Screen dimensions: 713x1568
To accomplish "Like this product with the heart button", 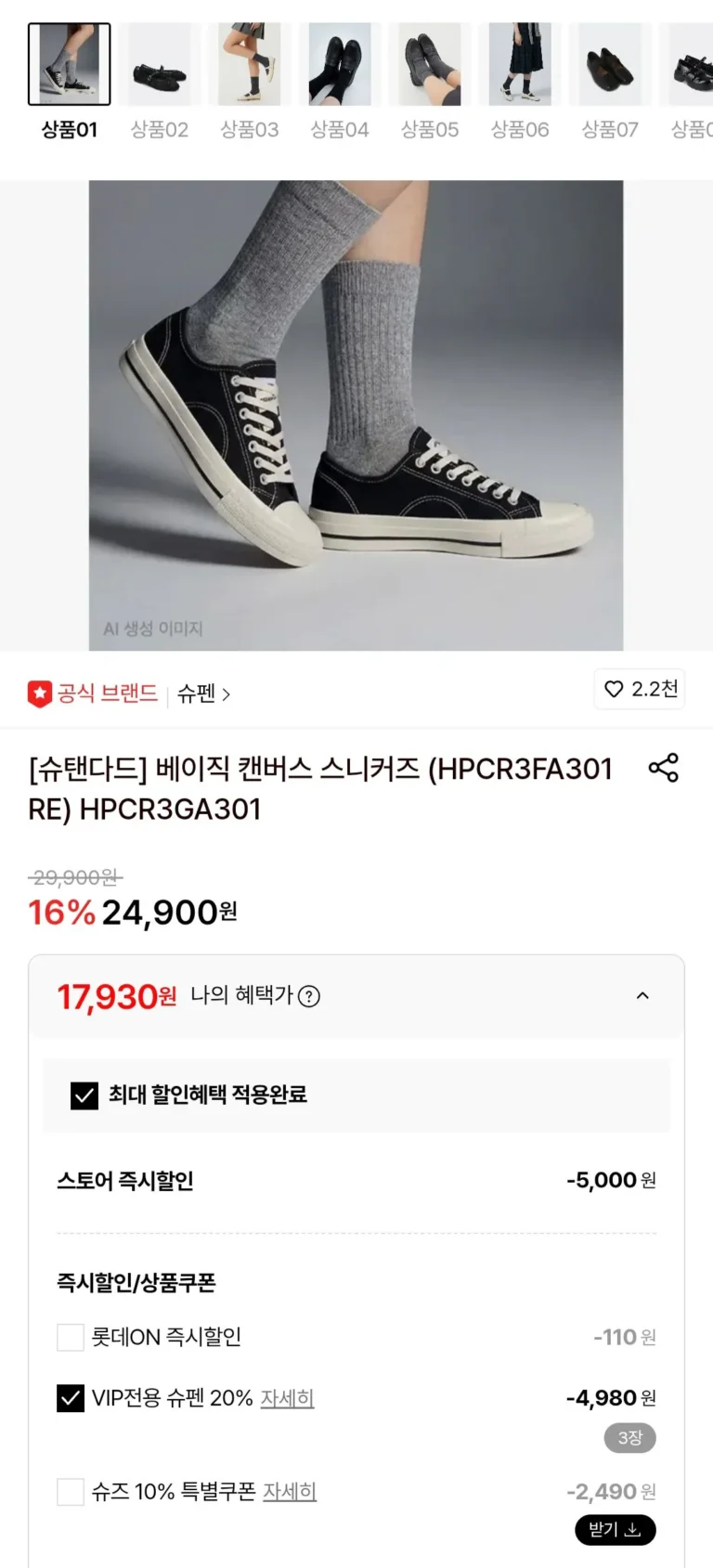I will coord(639,689).
